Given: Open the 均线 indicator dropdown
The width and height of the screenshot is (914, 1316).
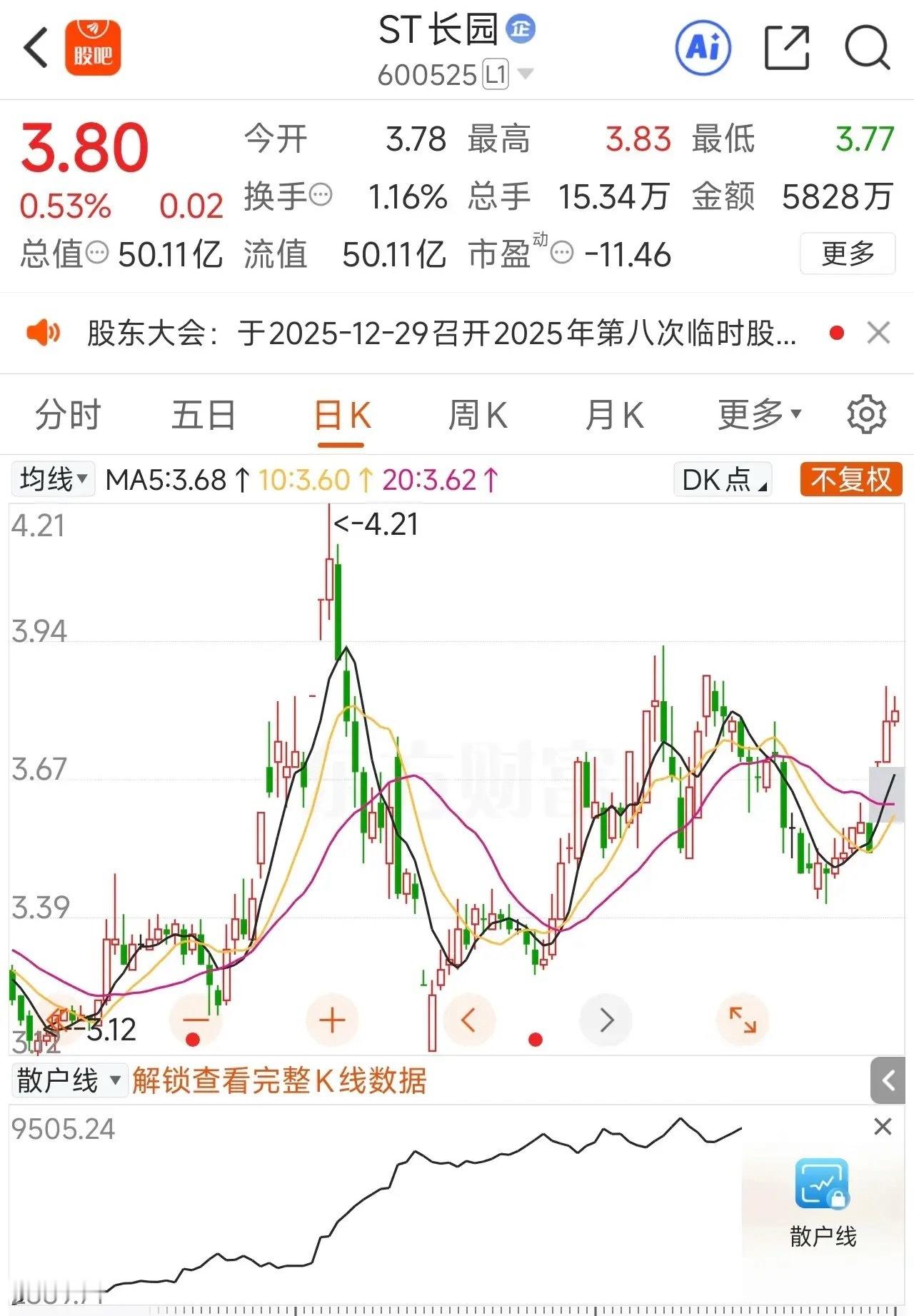Looking at the screenshot, I should [52, 480].
